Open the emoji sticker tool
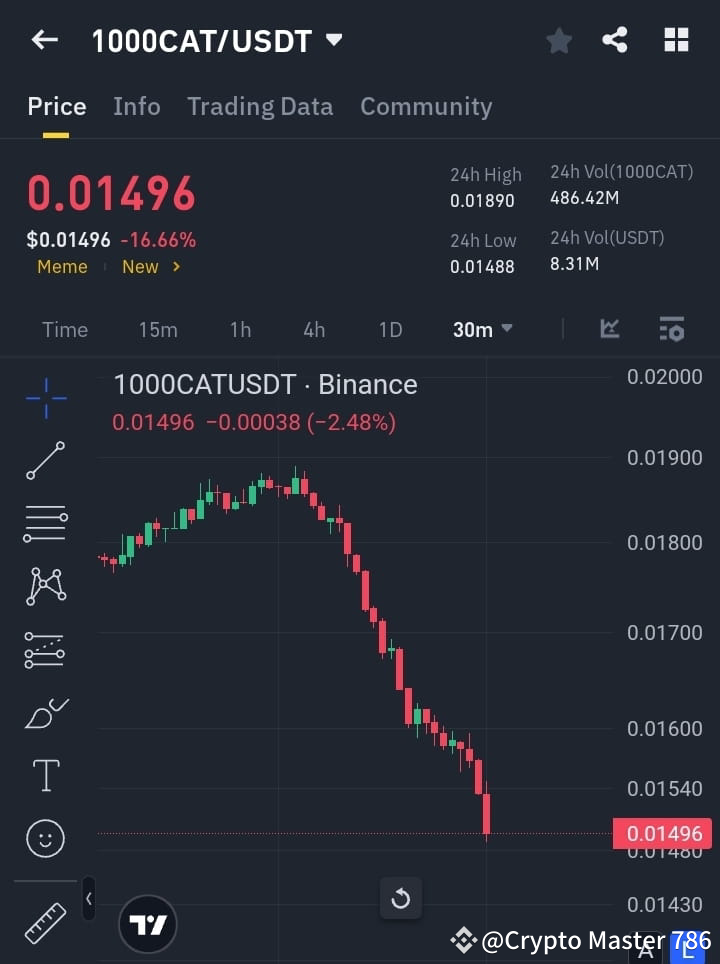This screenshot has height=964, width=720. (x=45, y=838)
